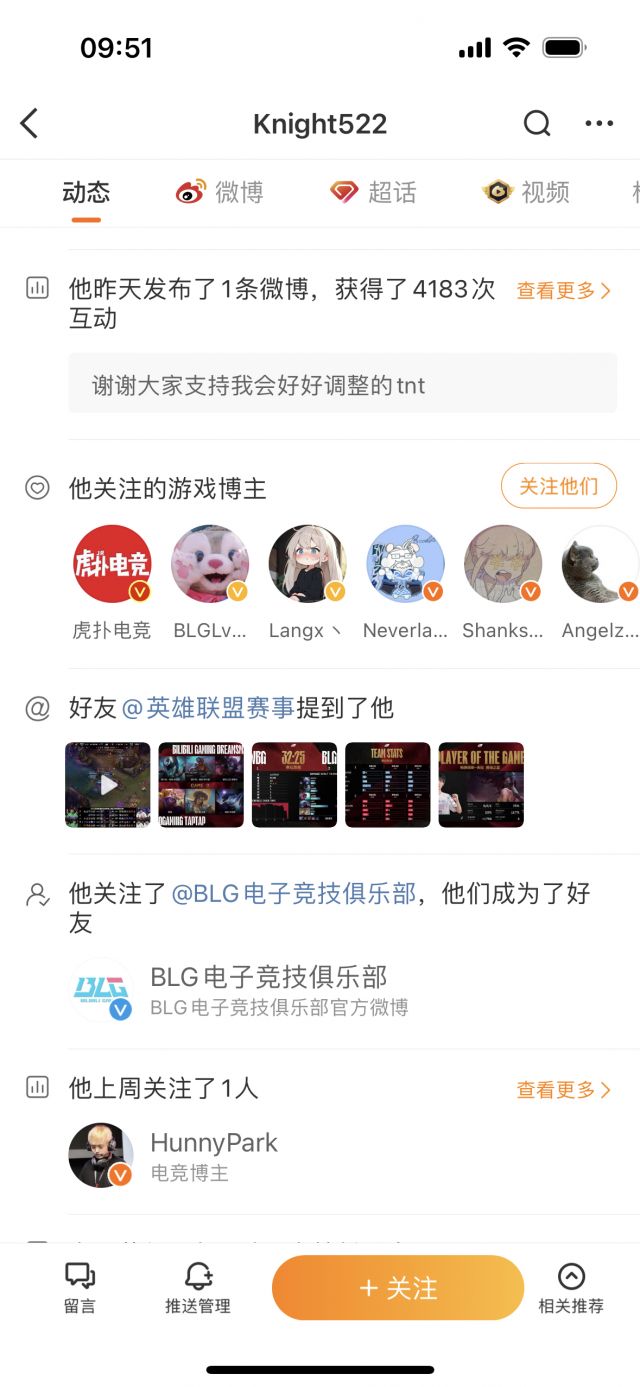Open the post 谢谢大家支持我会好好调整的tnt
The width and height of the screenshot is (640, 1387).
pyautogui.click(x=342, y=385)
